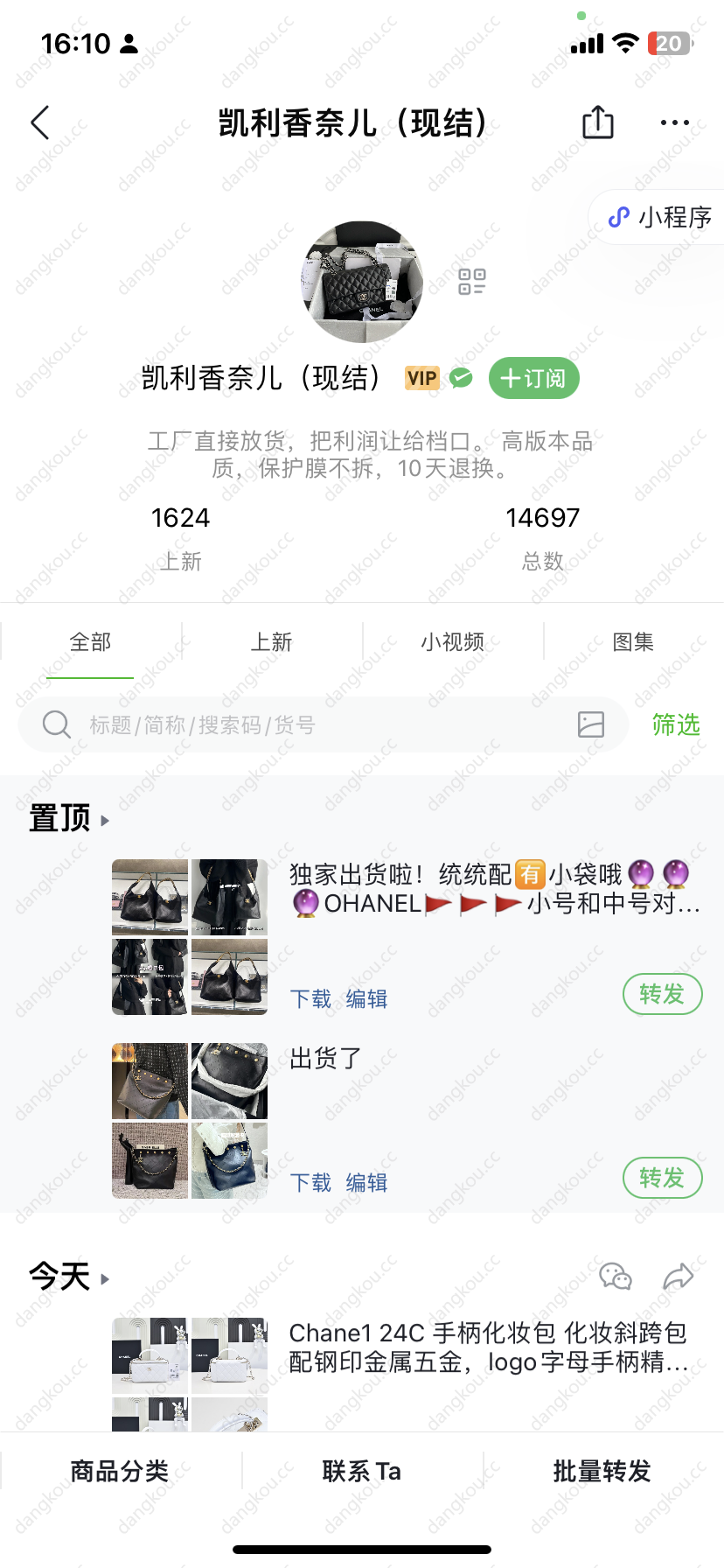
Task: Open 批量转发 batch forward
Action: (x=602, y=1471)
